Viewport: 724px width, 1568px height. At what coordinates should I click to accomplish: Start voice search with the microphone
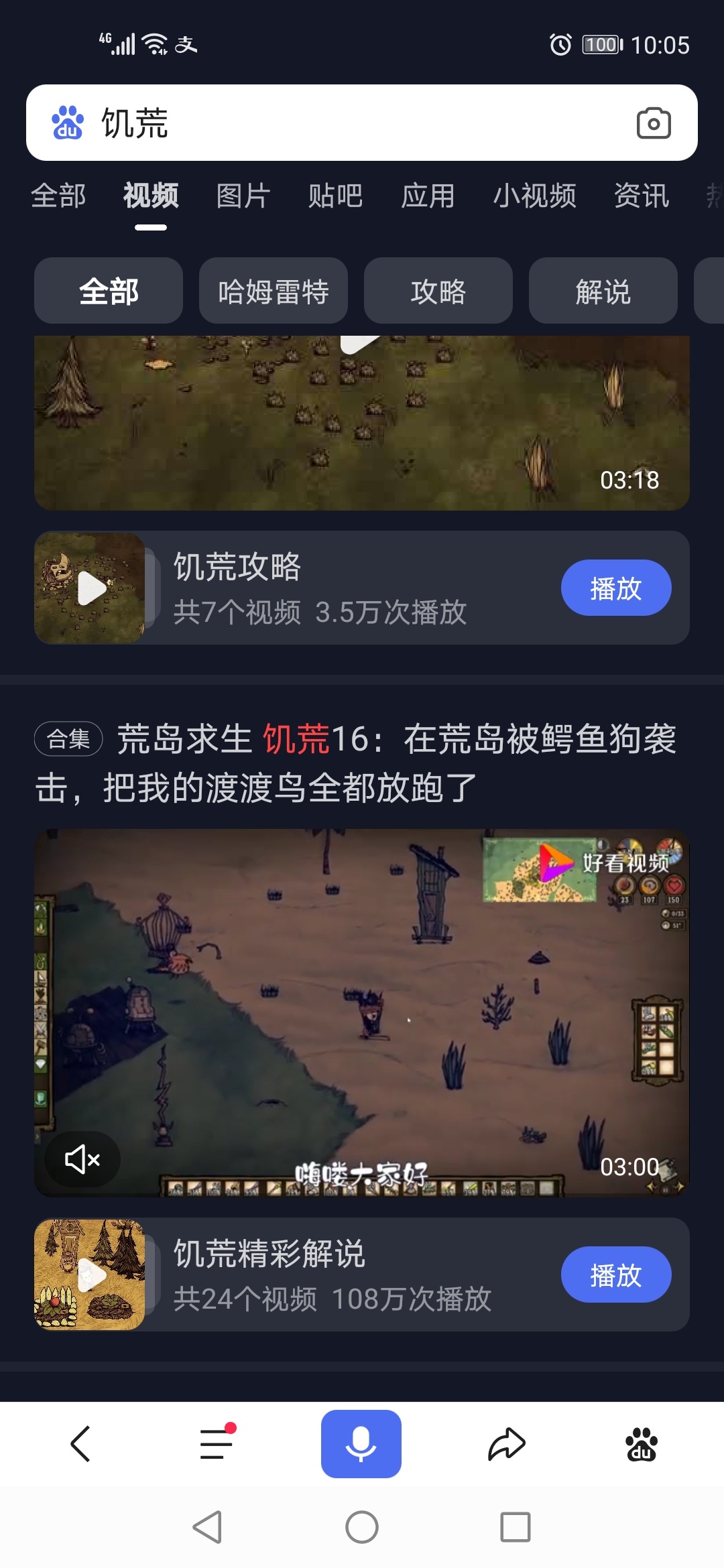point(361,1443)
